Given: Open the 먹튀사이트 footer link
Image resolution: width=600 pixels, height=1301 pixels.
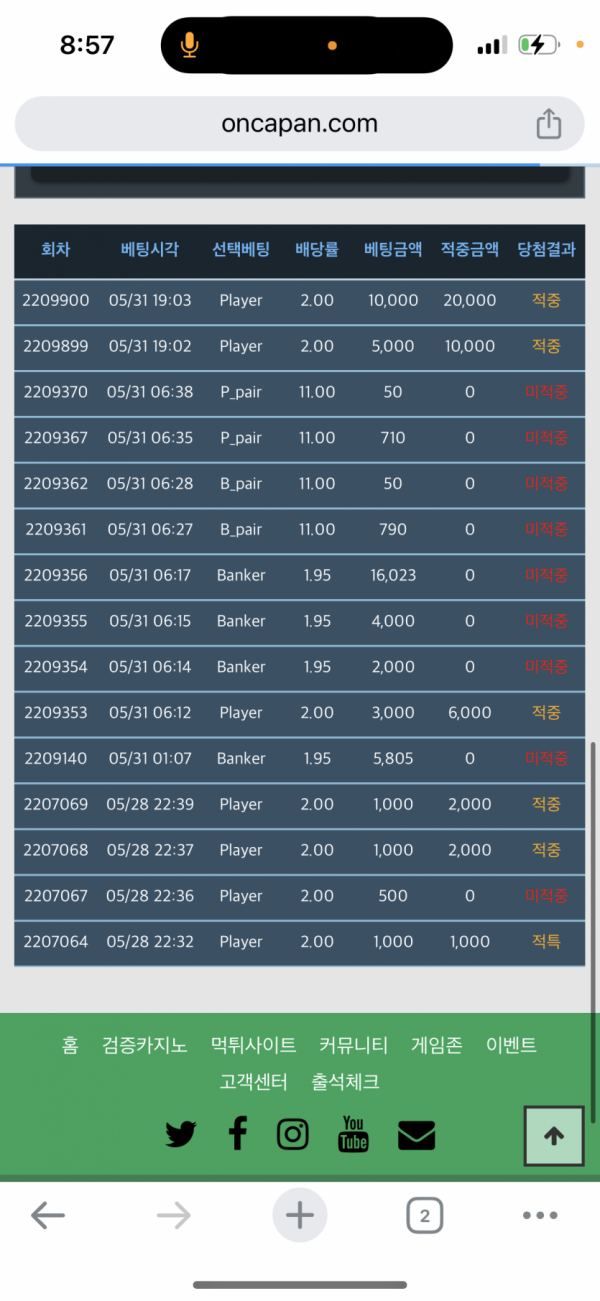Looking at the screenshot, I should [x=253, y=1046].
